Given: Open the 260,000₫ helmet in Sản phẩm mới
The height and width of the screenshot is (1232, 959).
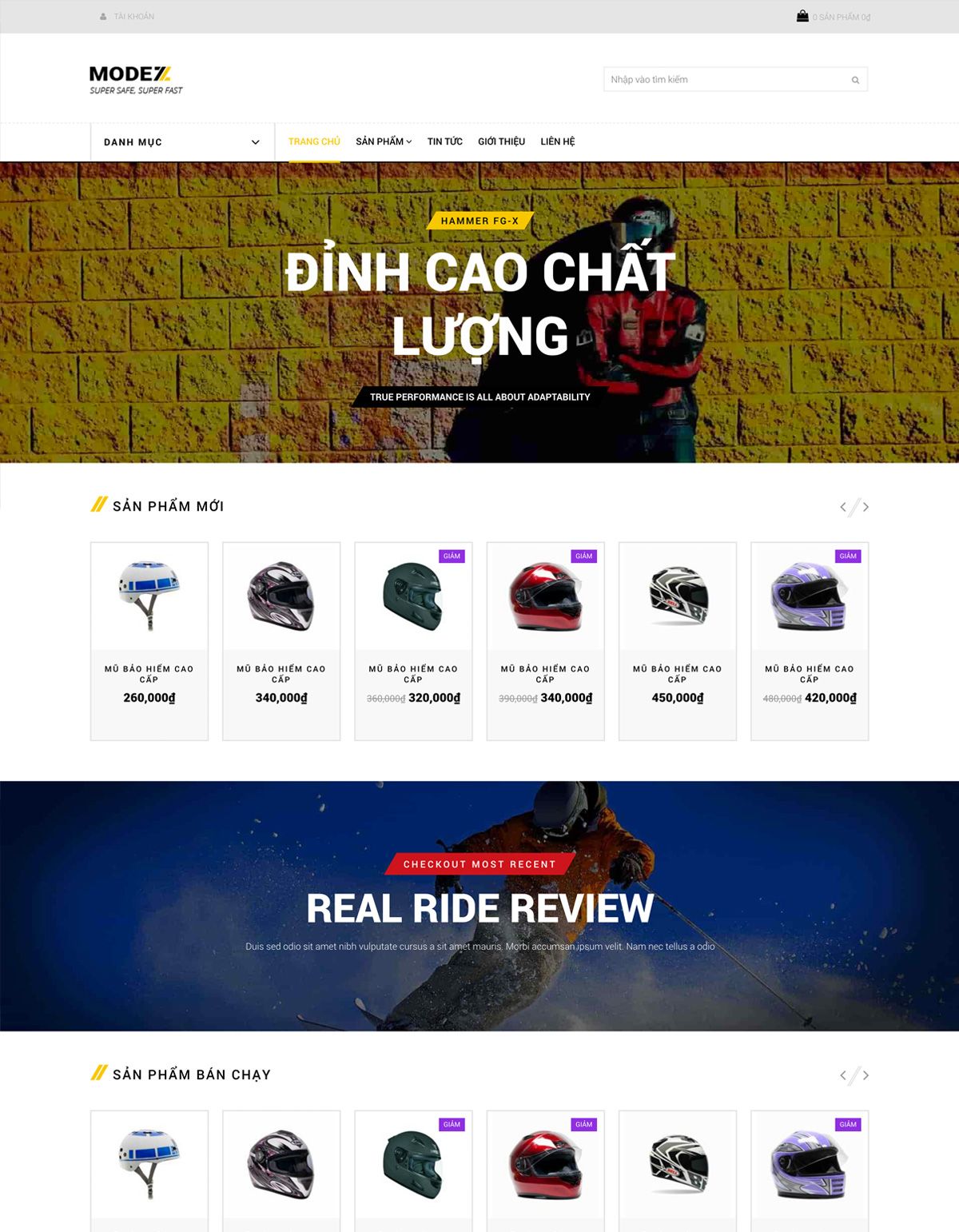Looking at the screenshot, I should click(149, 596).
